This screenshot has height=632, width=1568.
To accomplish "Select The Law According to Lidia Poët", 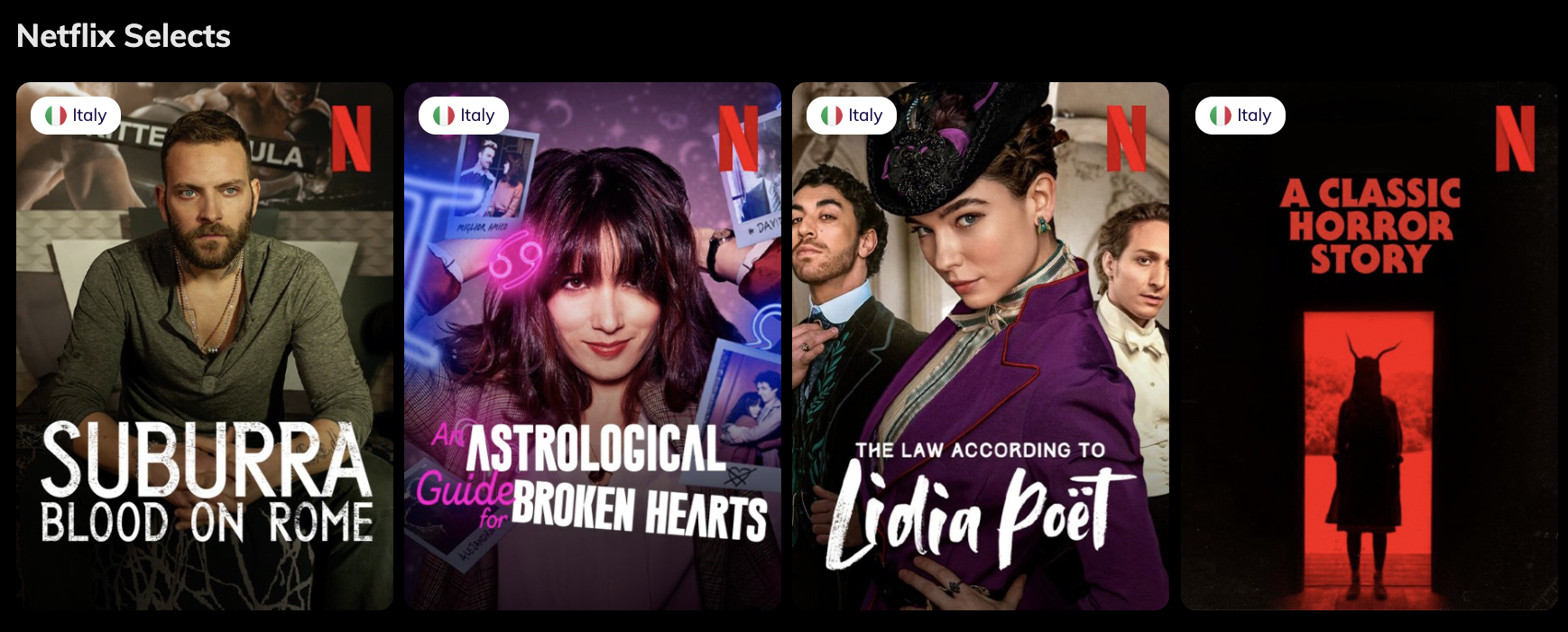I will pos(981,346).
